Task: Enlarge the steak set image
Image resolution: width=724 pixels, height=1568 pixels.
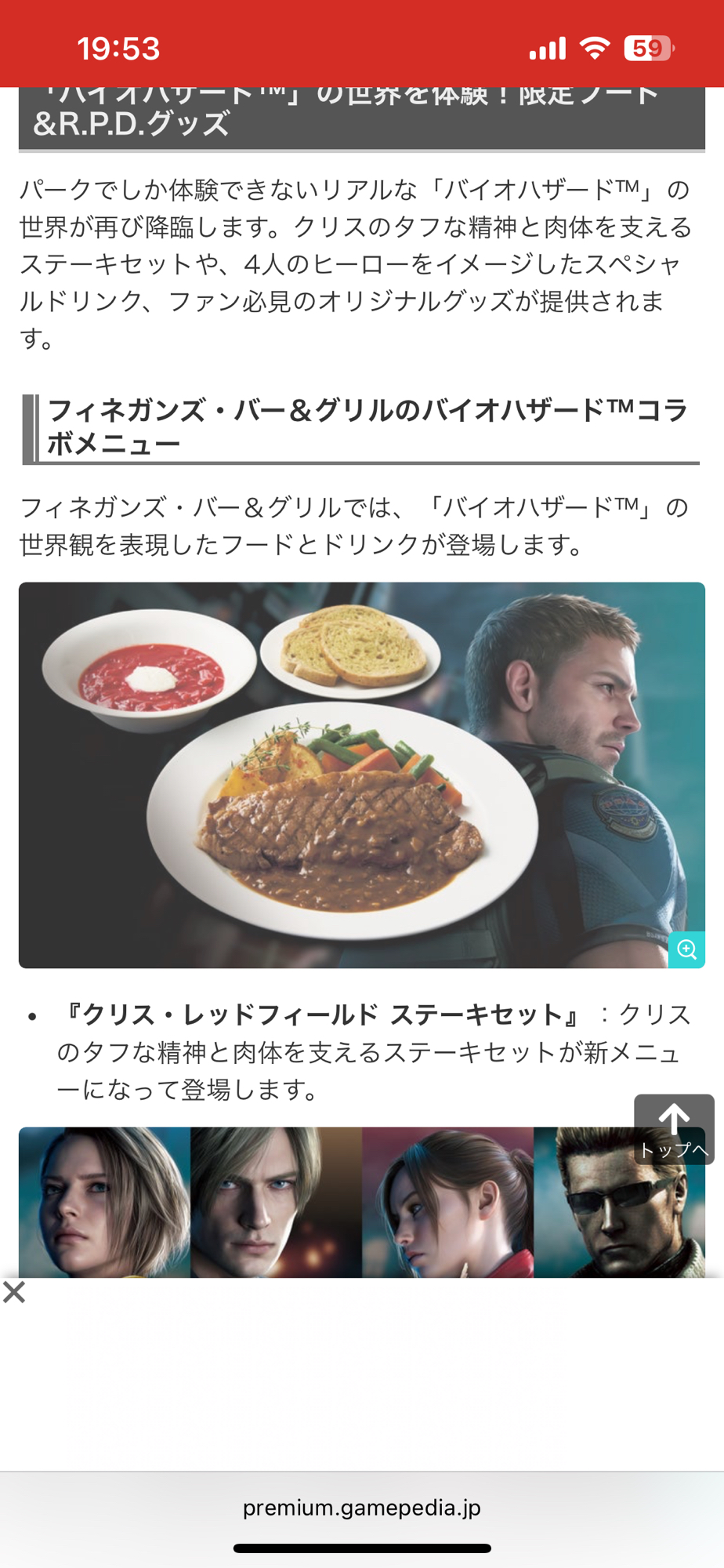Action: [686, 949]
